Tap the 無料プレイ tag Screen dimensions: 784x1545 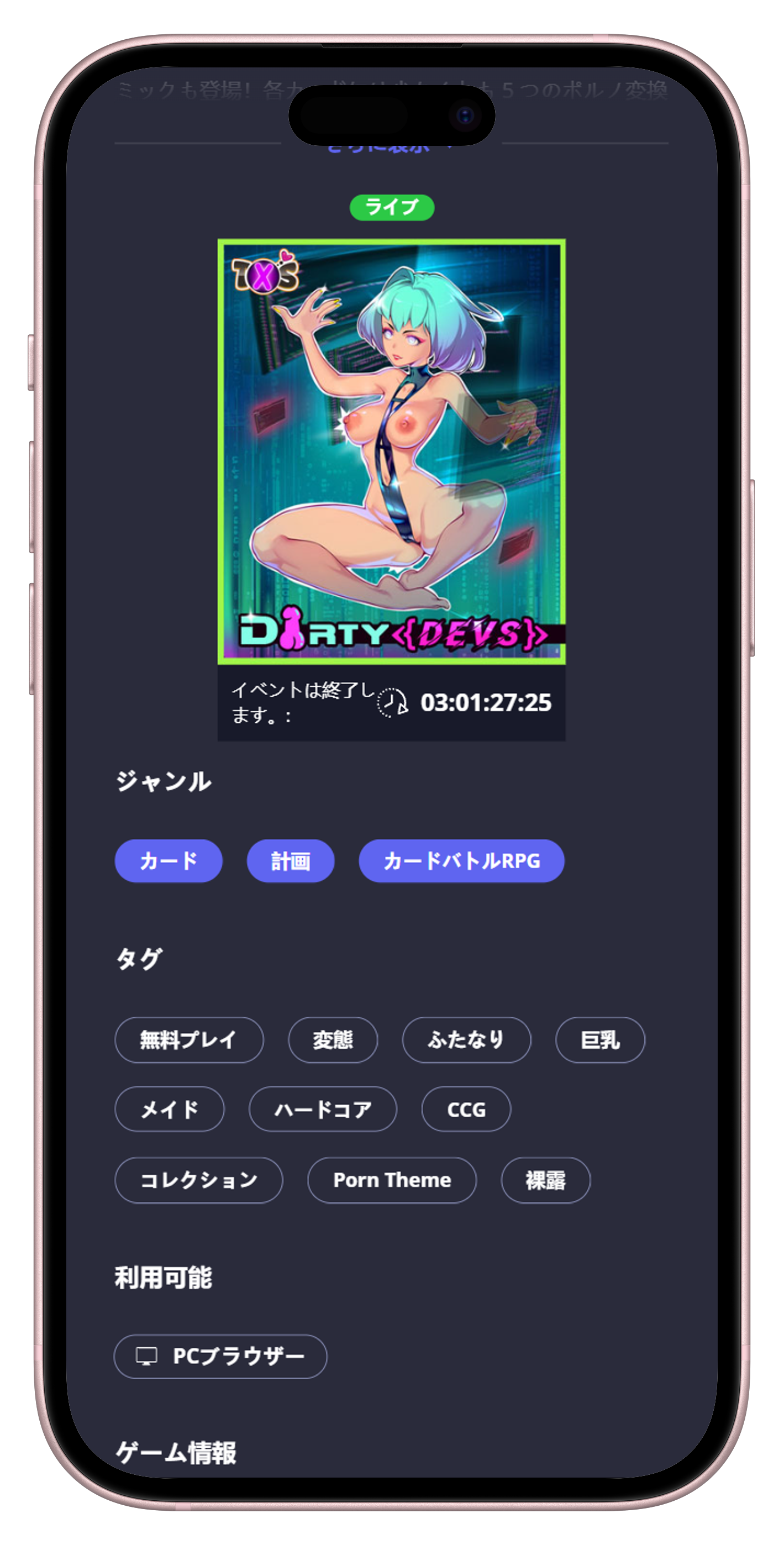(x=189, y=1039)
